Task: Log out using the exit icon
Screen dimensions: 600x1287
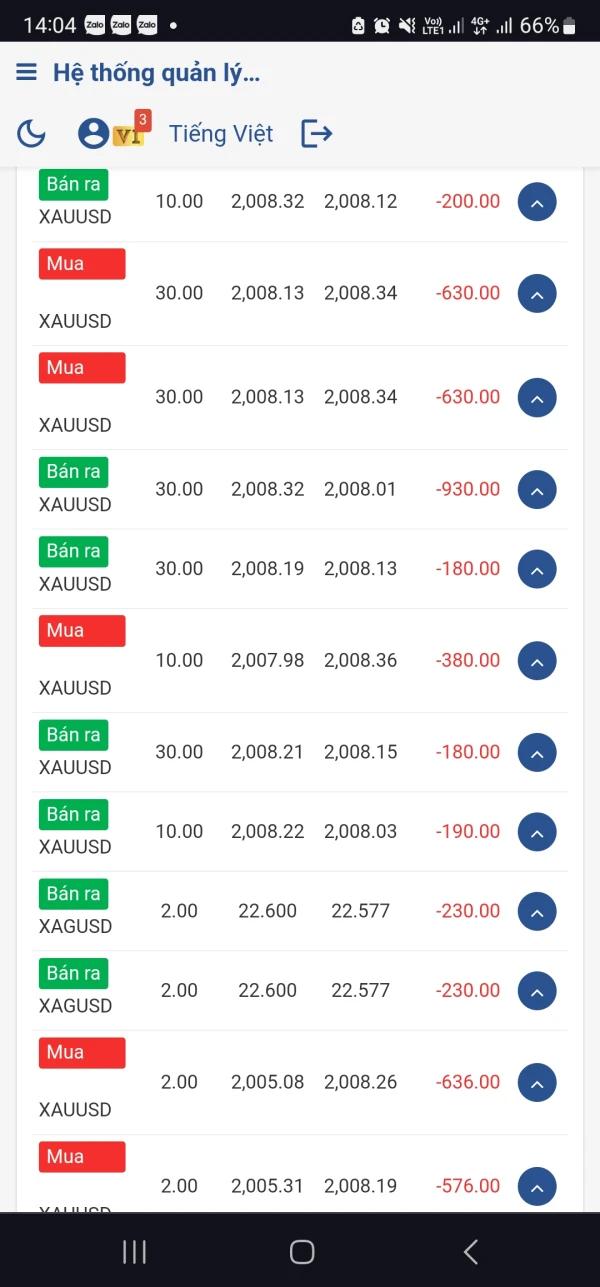Action: tap(317, 133)
